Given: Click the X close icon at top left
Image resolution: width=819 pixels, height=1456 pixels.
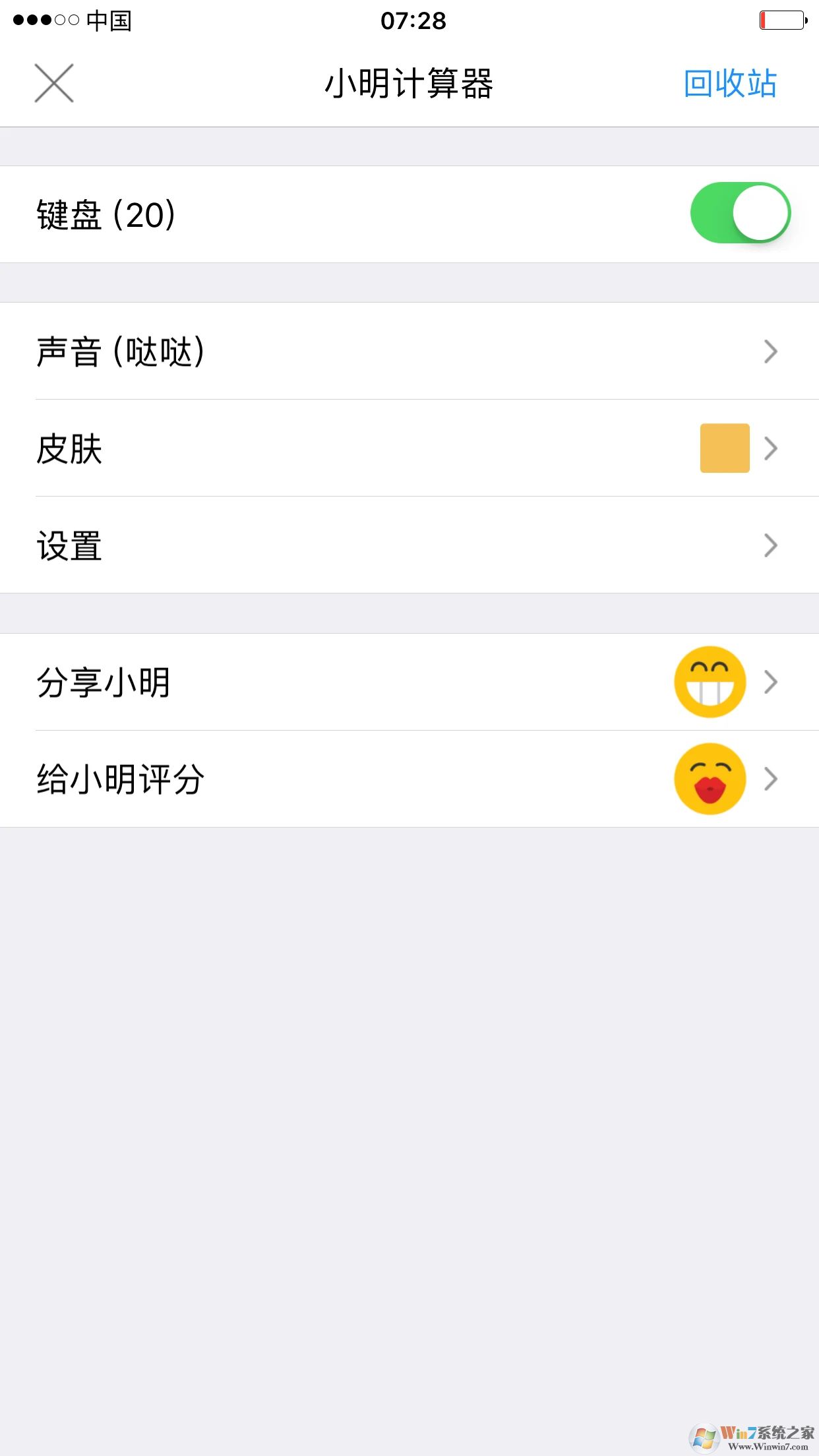Looking at the screenshot, I should (53, 84).
